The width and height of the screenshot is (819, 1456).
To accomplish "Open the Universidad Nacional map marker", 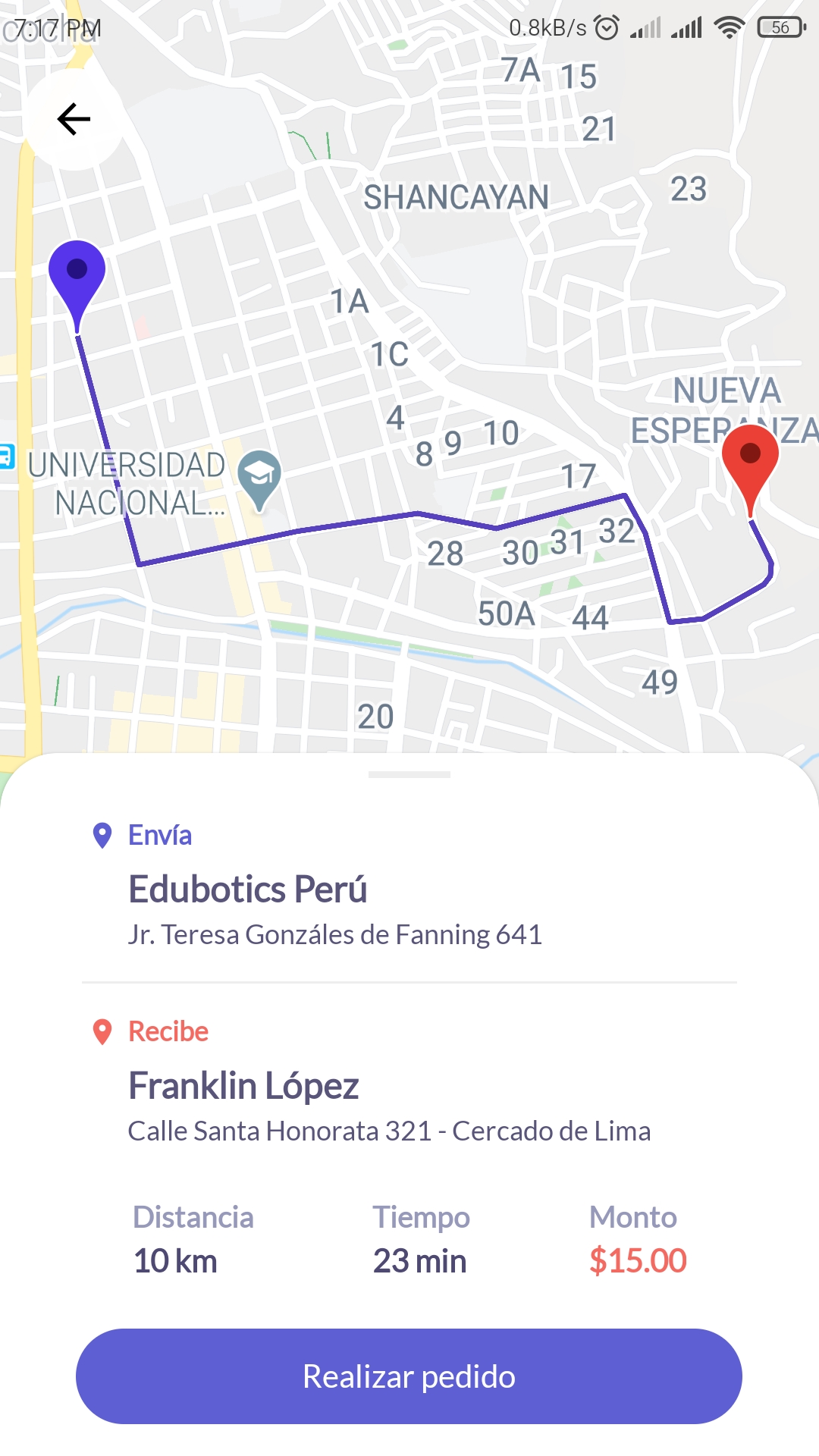I will tap(259, 477).
